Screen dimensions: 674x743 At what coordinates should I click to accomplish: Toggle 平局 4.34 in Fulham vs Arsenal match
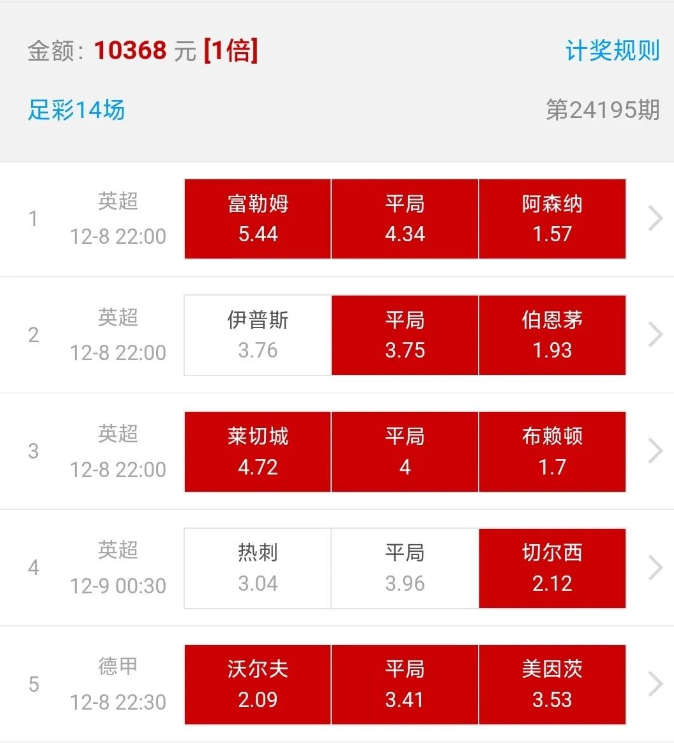point(405,219)
